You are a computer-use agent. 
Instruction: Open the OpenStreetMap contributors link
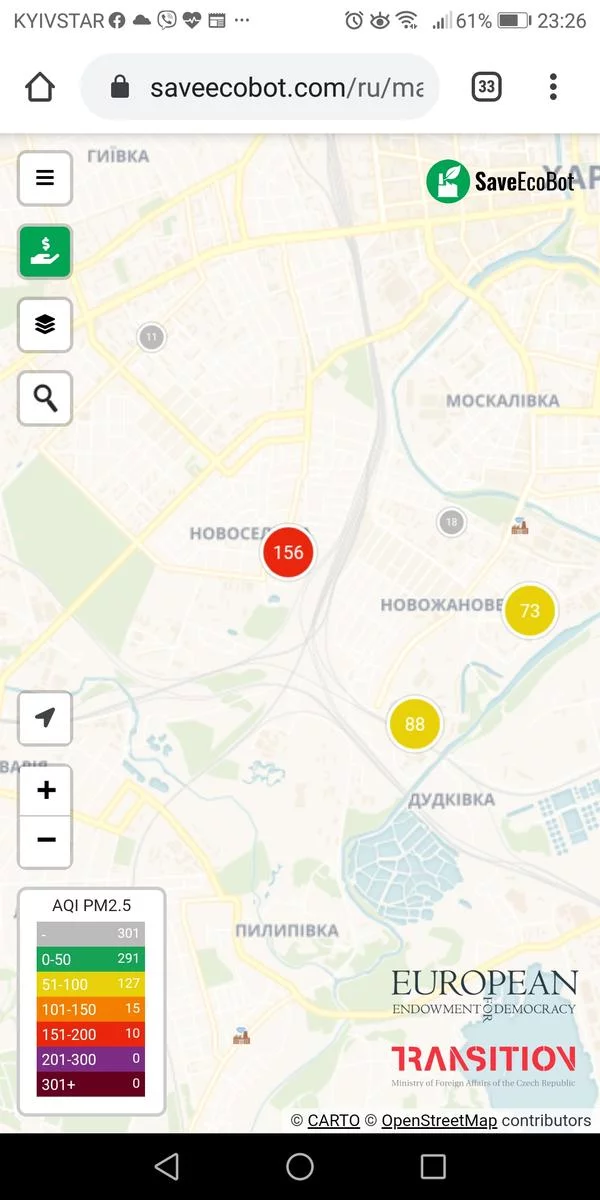click(439, 1121)
